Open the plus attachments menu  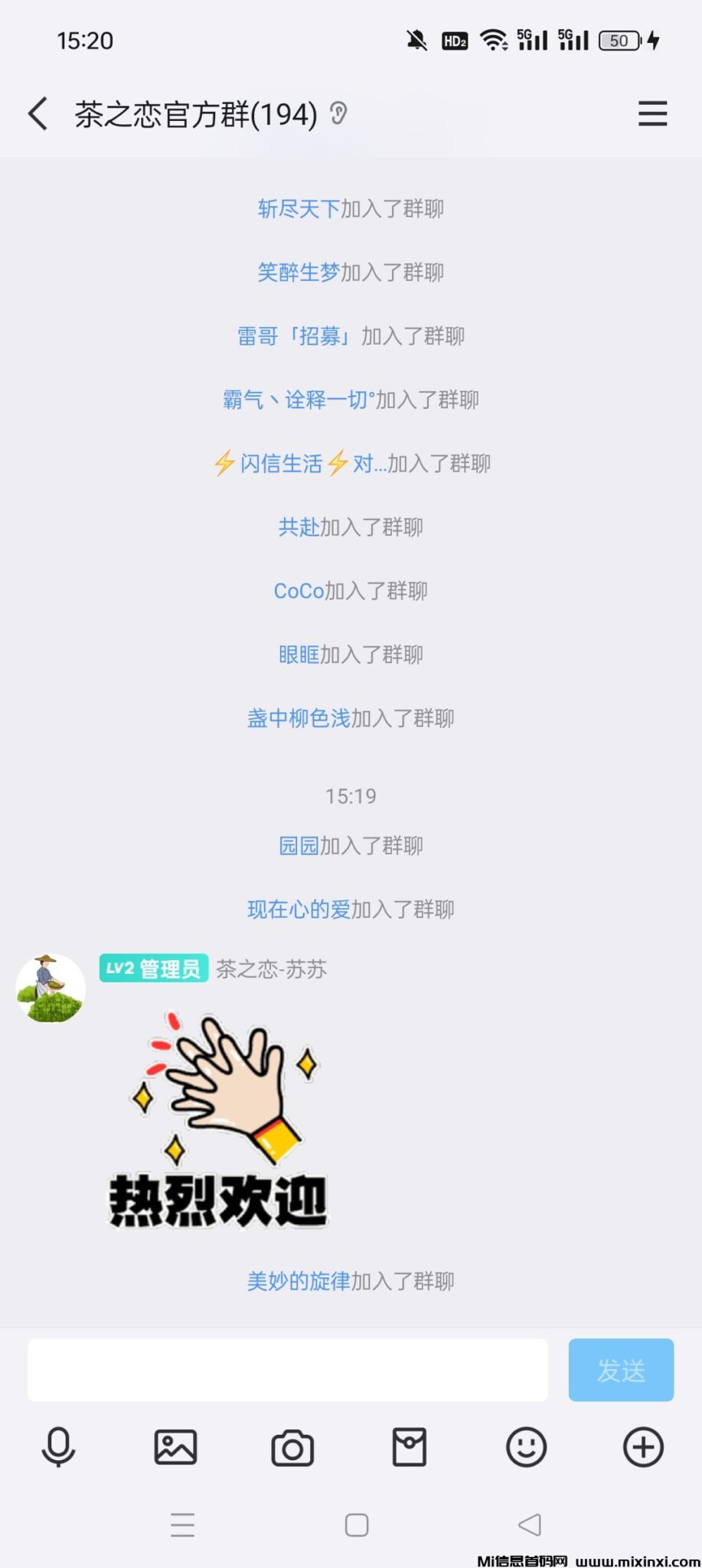(642, 1447)
